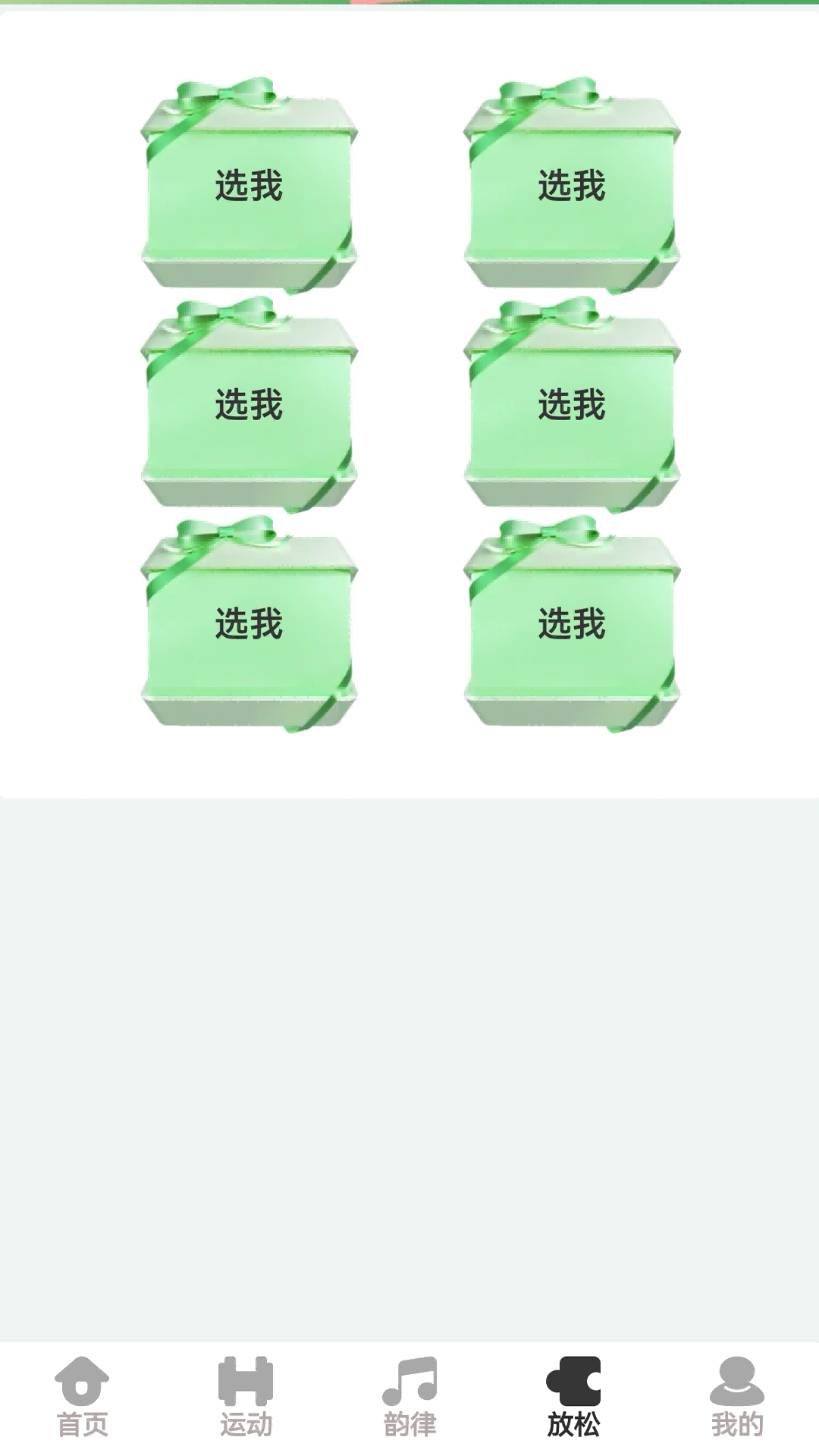Go to the 韵律 music tab

tap(409, 1397)
